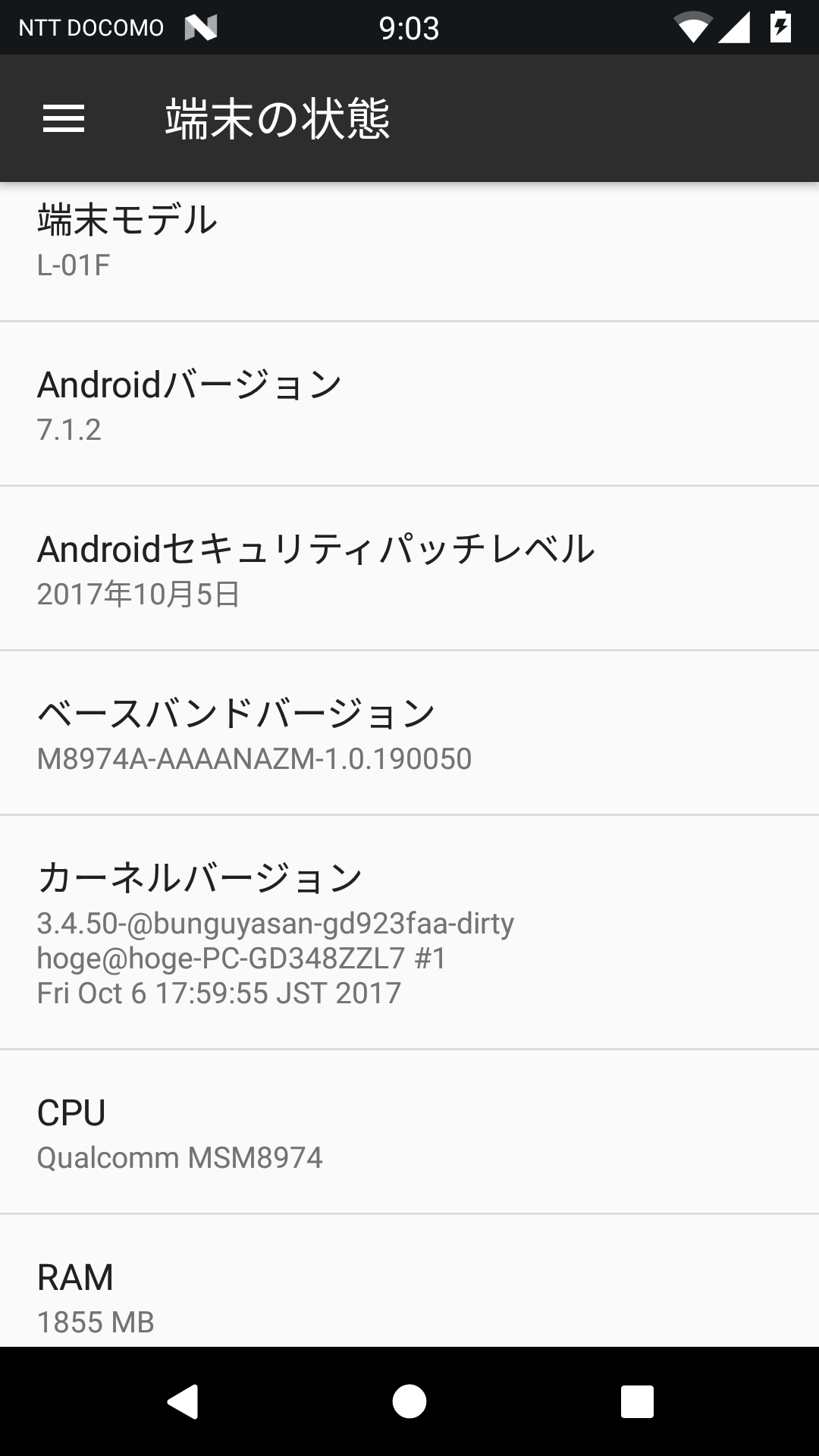
Task: Tap the 端末モデル L-01F row
Action: tap(409, 252)
